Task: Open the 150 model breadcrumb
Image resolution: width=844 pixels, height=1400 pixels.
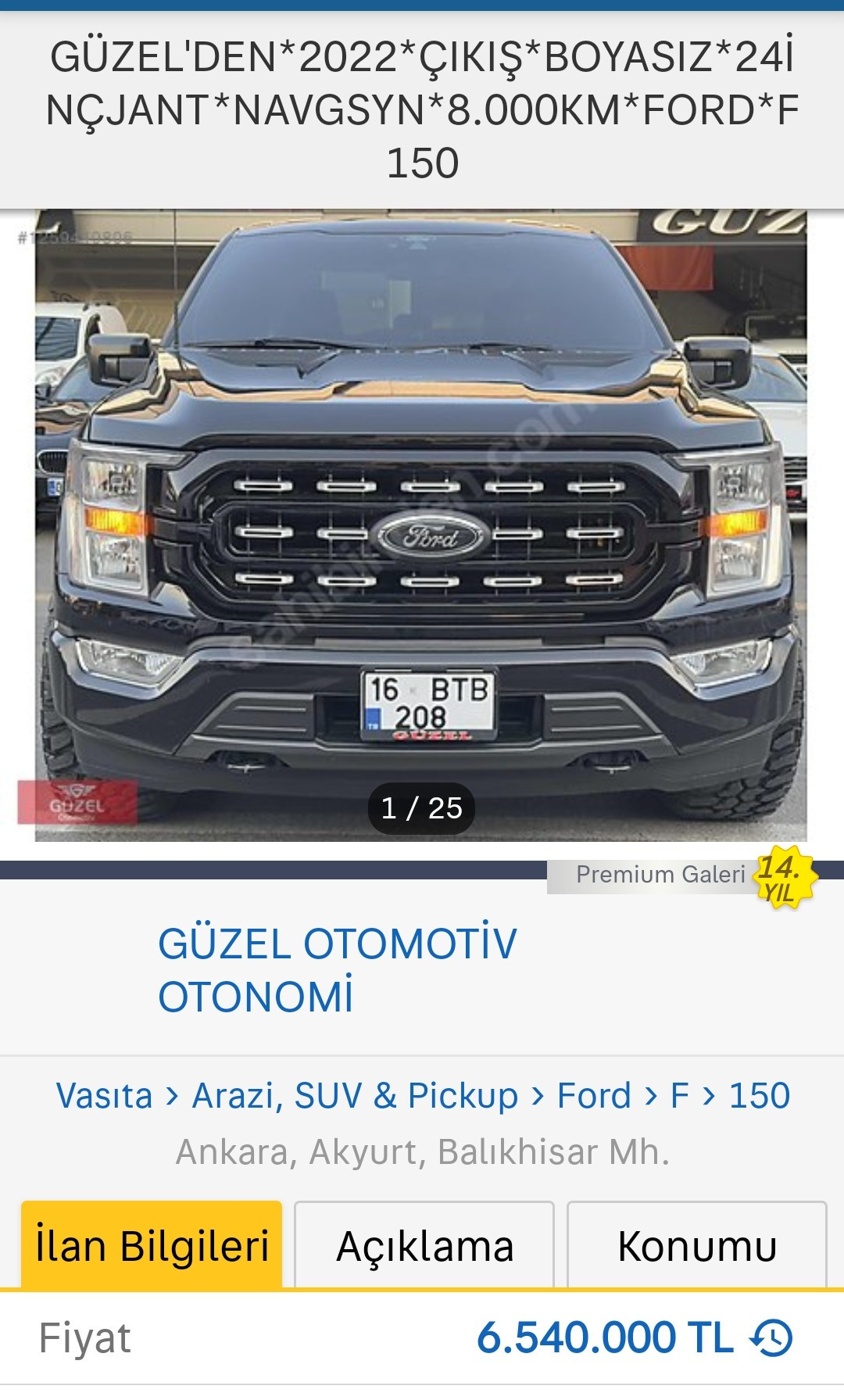Action: click(760, 1095)
